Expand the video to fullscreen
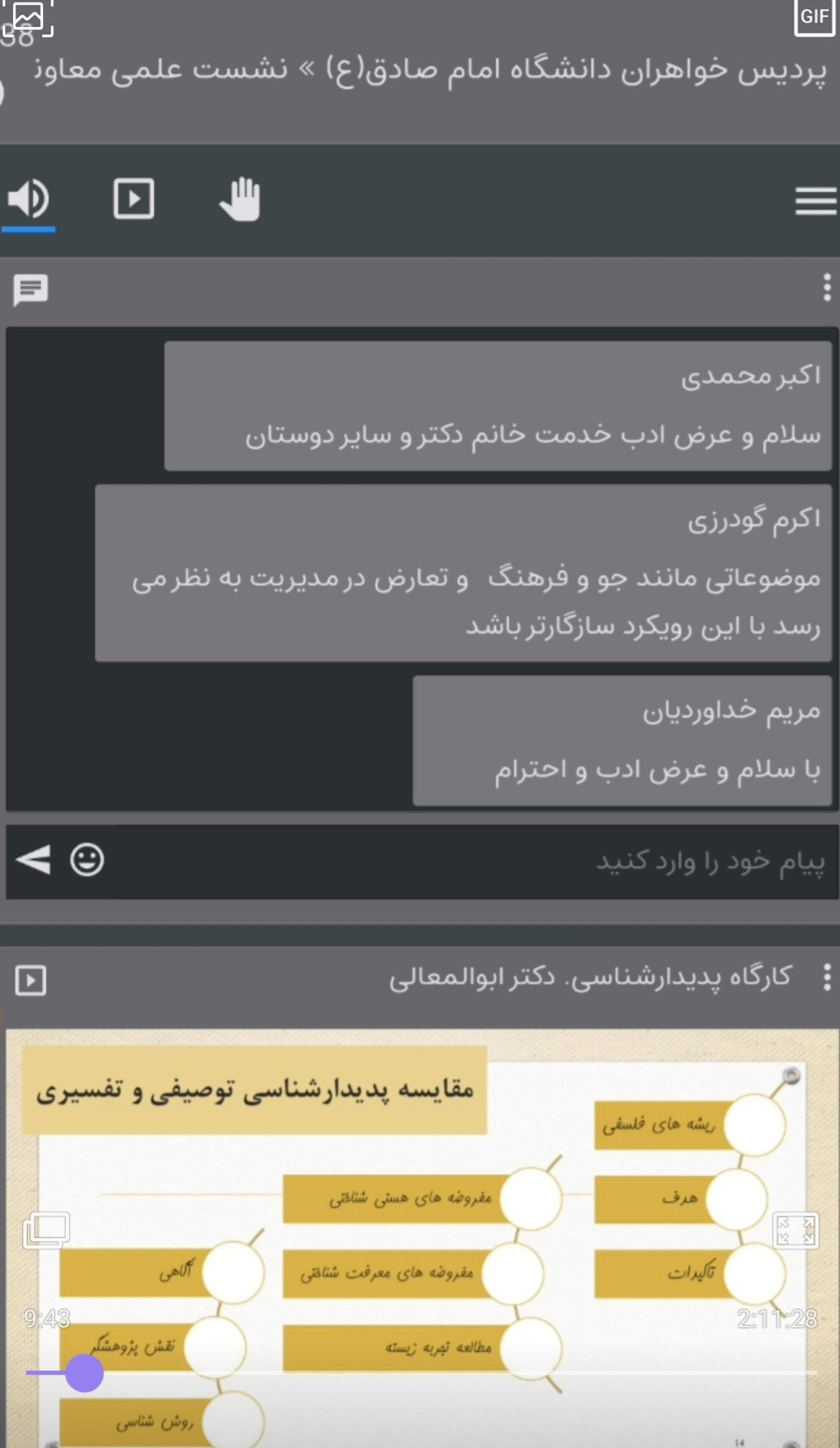840x1448 pixels. point(794,1230)
